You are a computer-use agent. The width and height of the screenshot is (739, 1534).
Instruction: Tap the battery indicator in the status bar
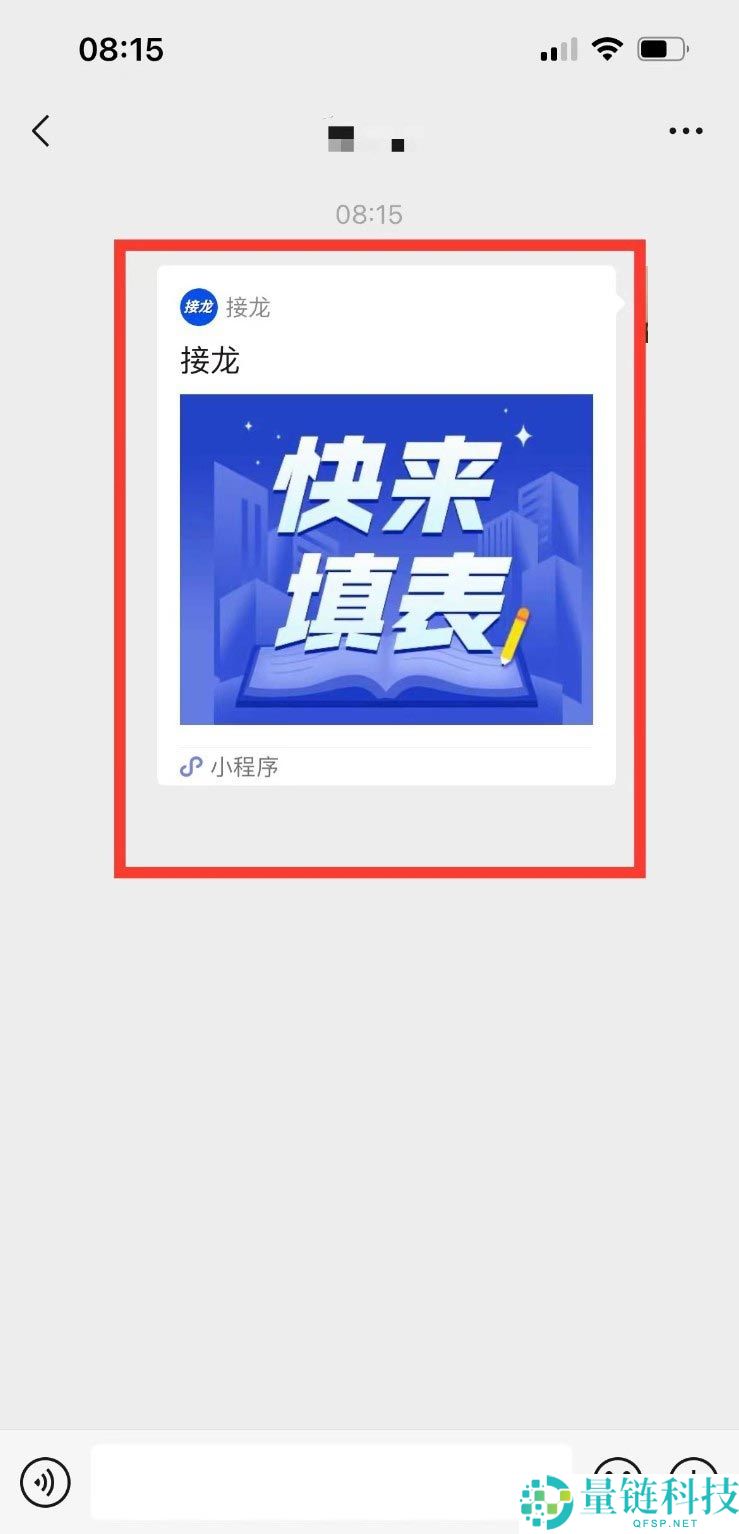[662, 47]
